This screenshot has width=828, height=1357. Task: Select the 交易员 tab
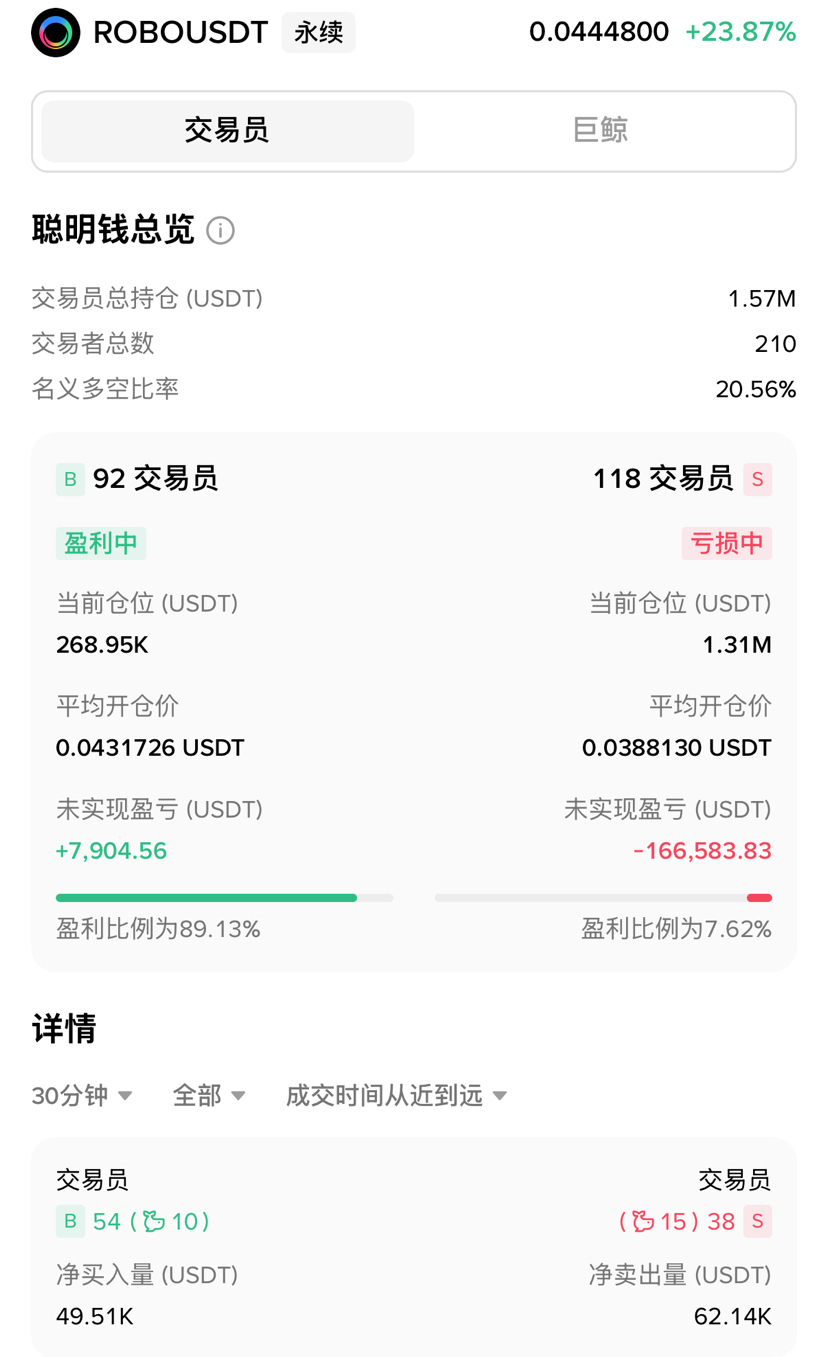[227, 131]
